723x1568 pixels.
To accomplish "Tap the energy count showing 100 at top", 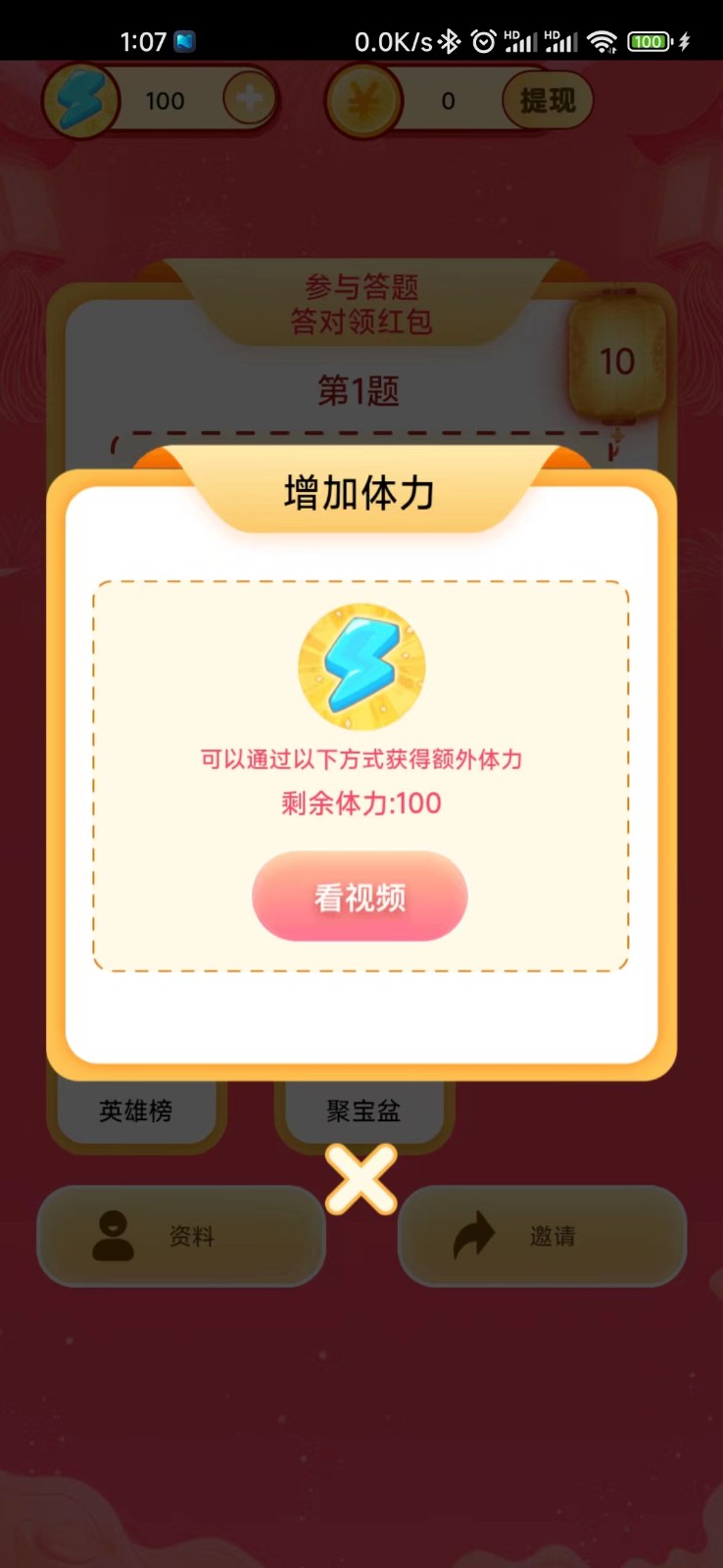I will 164,100.
